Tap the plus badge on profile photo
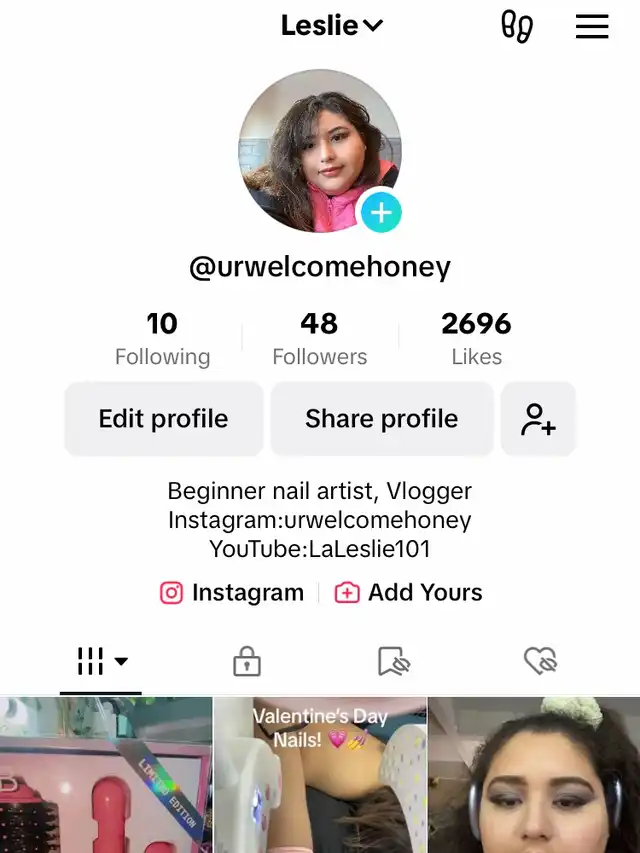 [381, 212]
